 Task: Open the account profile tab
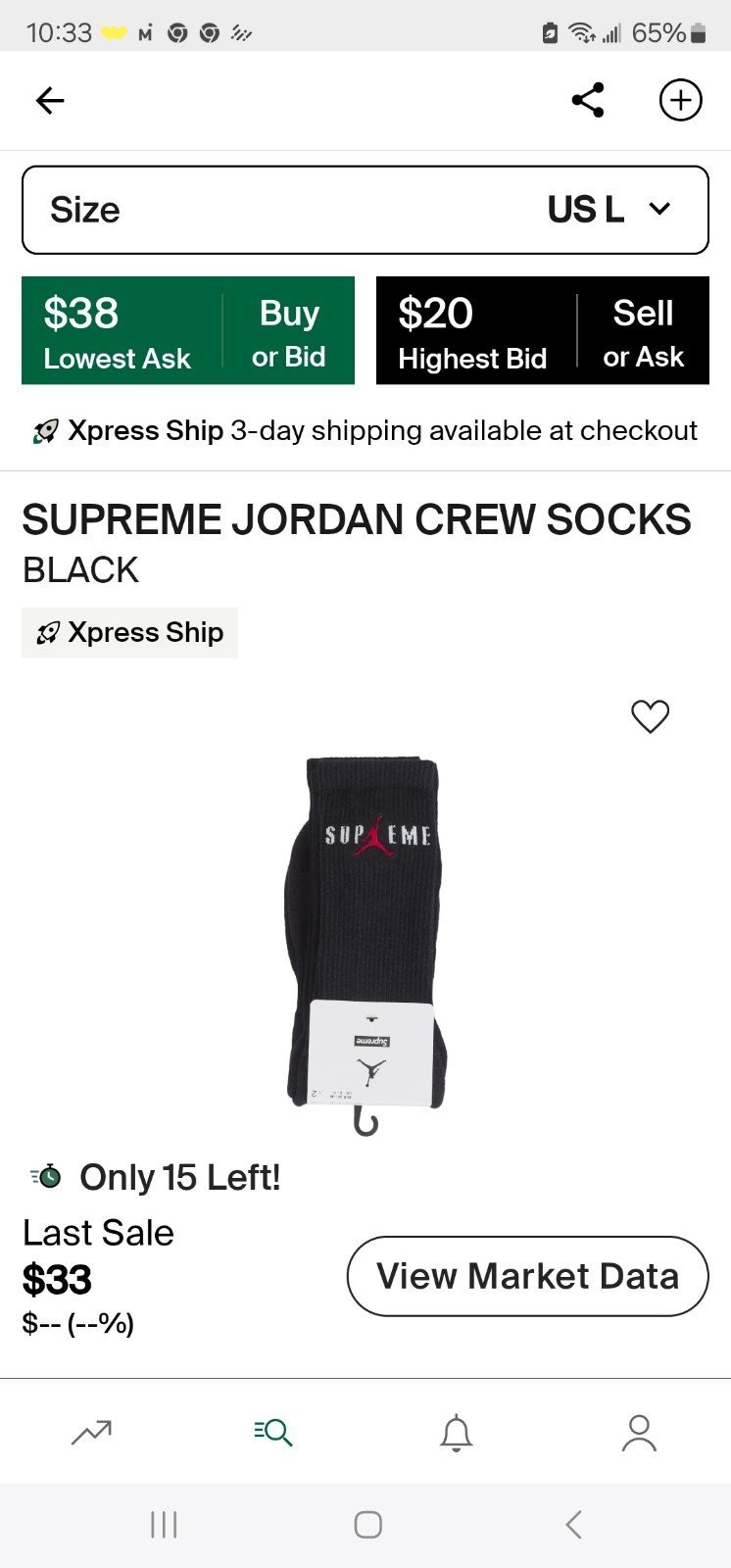[639, 1433]
